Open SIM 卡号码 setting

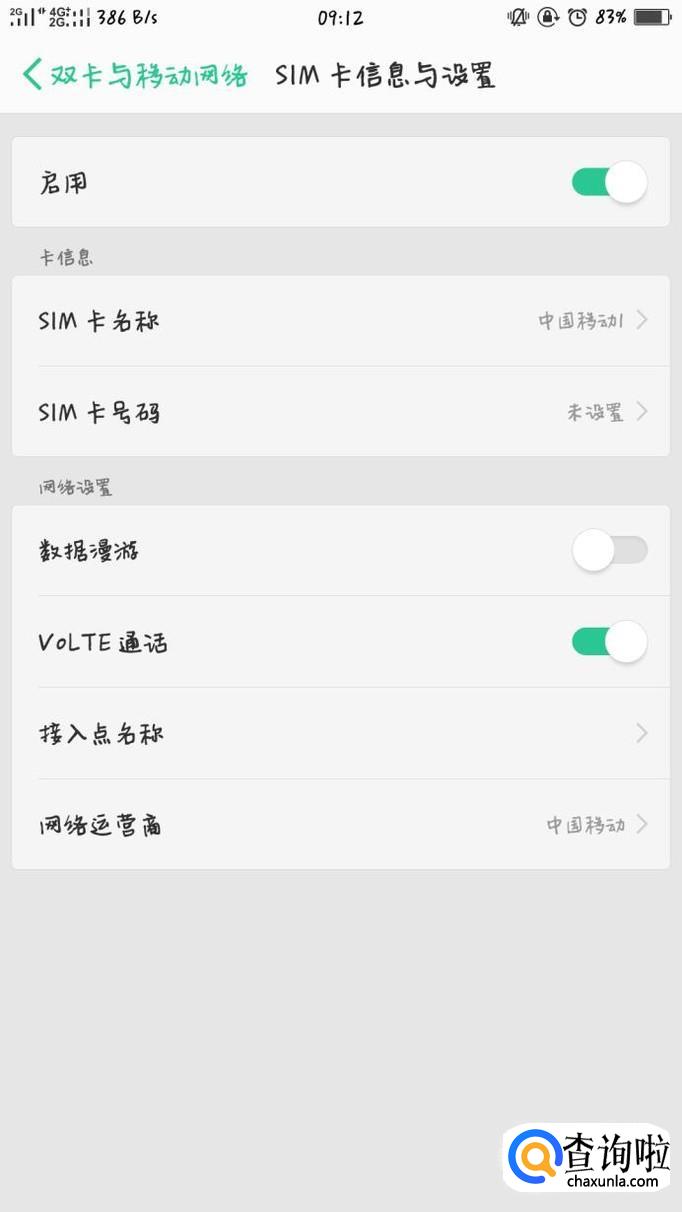pyautogui.click(x=340, y=412)
